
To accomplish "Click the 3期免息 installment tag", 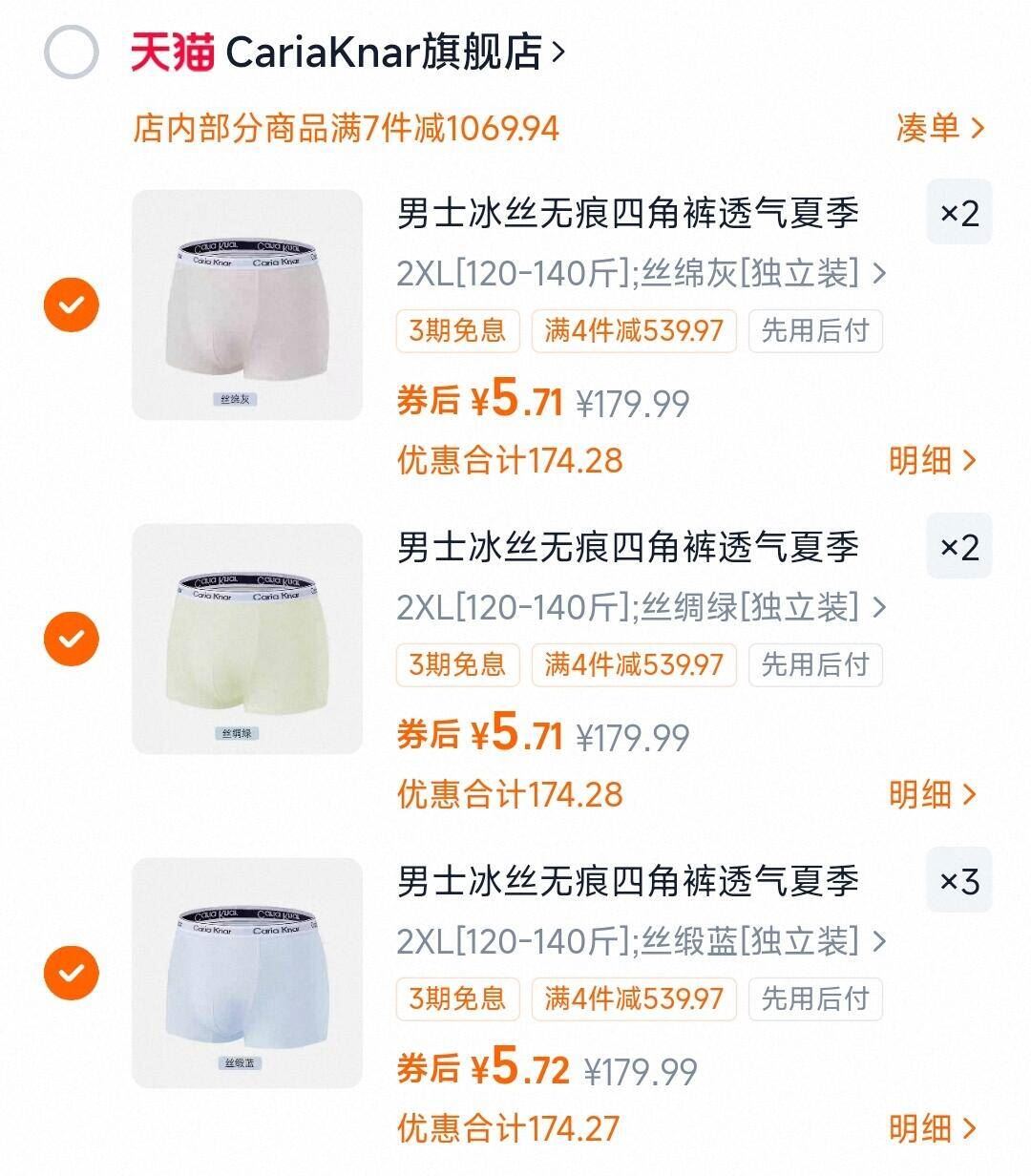I will point(456,331).
